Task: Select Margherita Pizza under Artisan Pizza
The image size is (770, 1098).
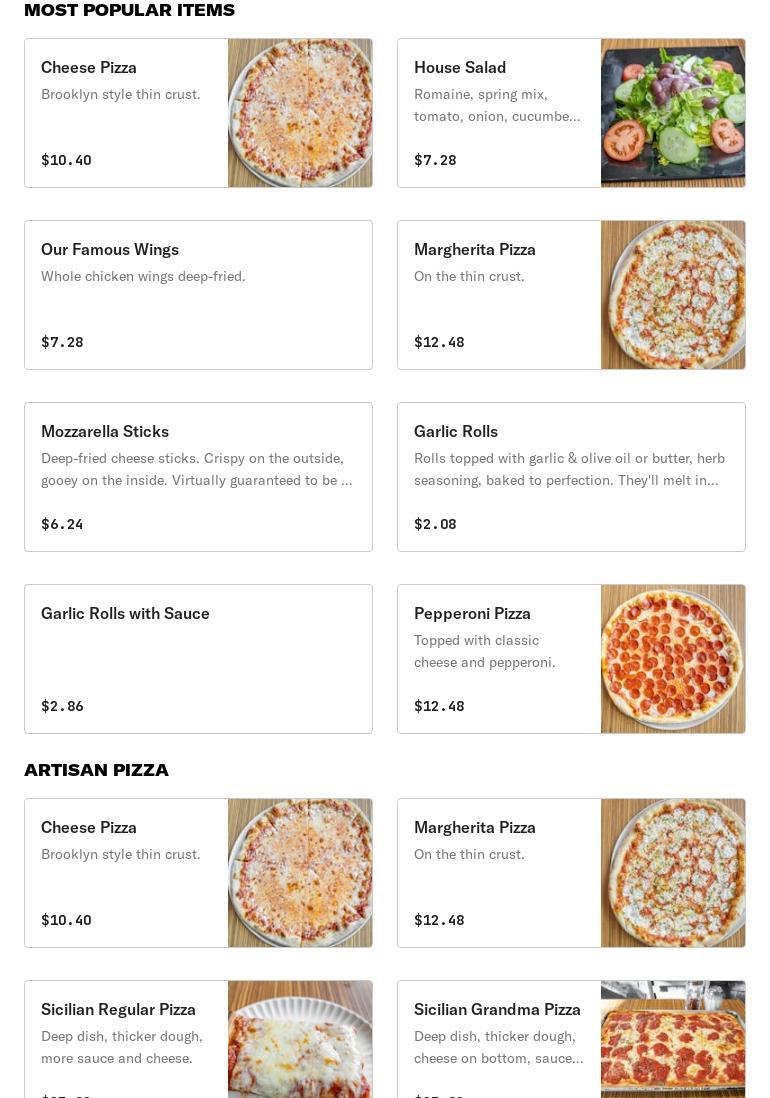Action: pos(571,873)
